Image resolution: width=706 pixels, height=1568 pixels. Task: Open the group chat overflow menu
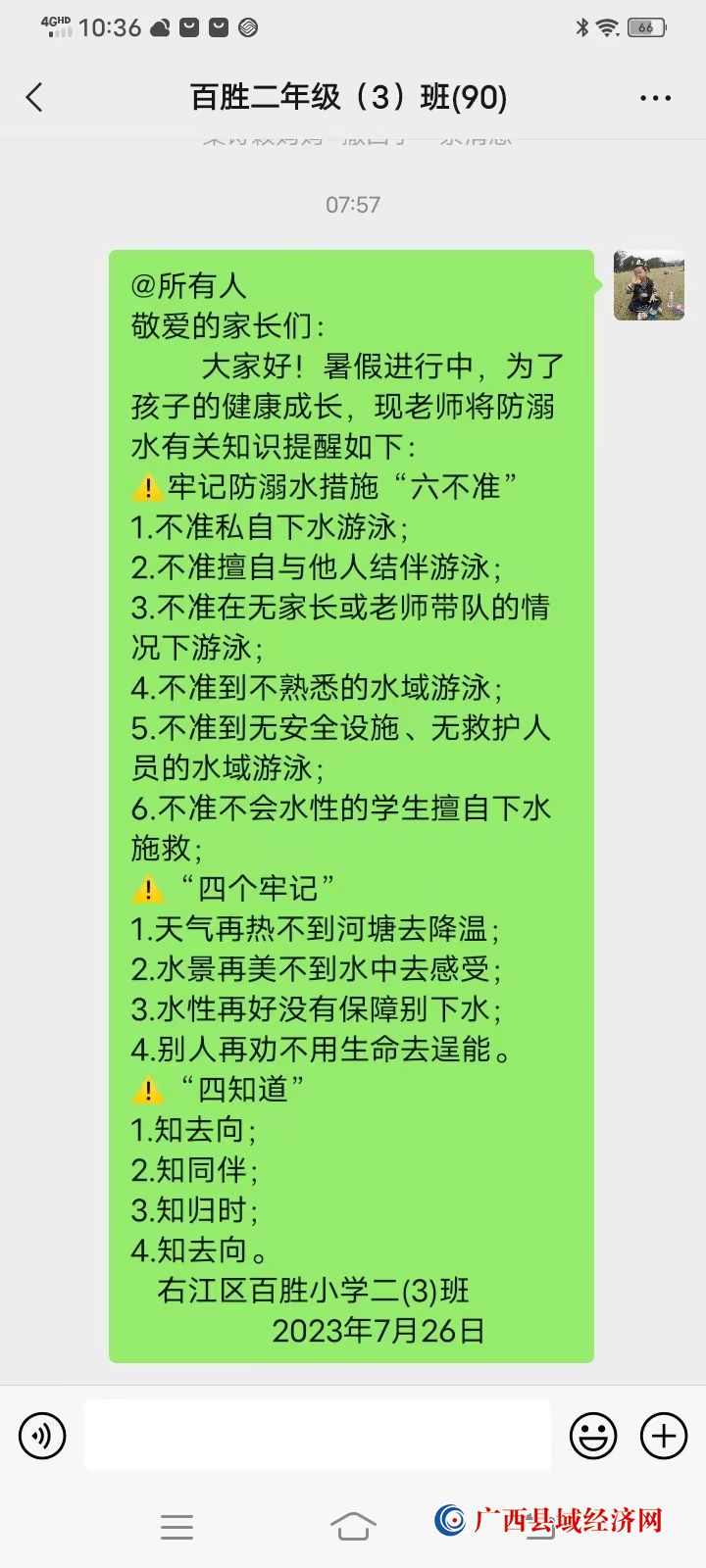[x=655, y=98]
